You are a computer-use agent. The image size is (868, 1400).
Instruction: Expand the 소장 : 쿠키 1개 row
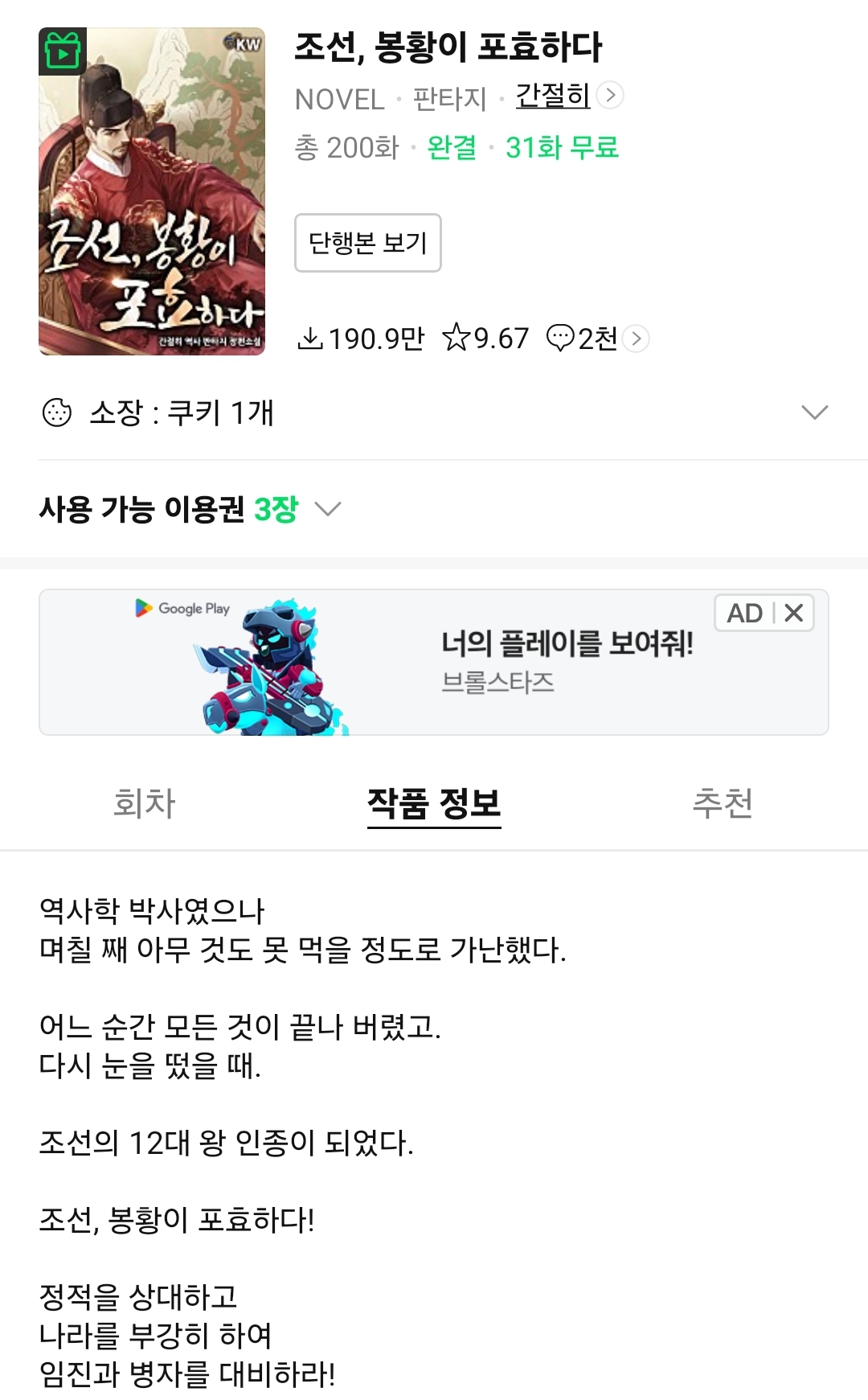[434, 413]
